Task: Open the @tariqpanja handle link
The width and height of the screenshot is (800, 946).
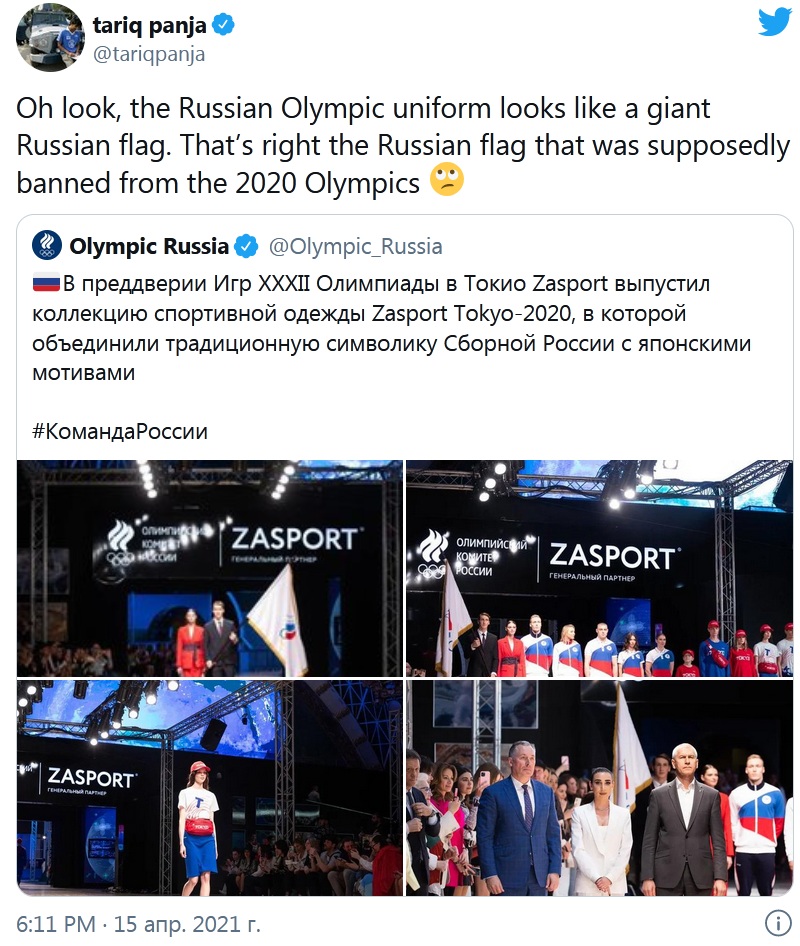Action: point(149,55)
